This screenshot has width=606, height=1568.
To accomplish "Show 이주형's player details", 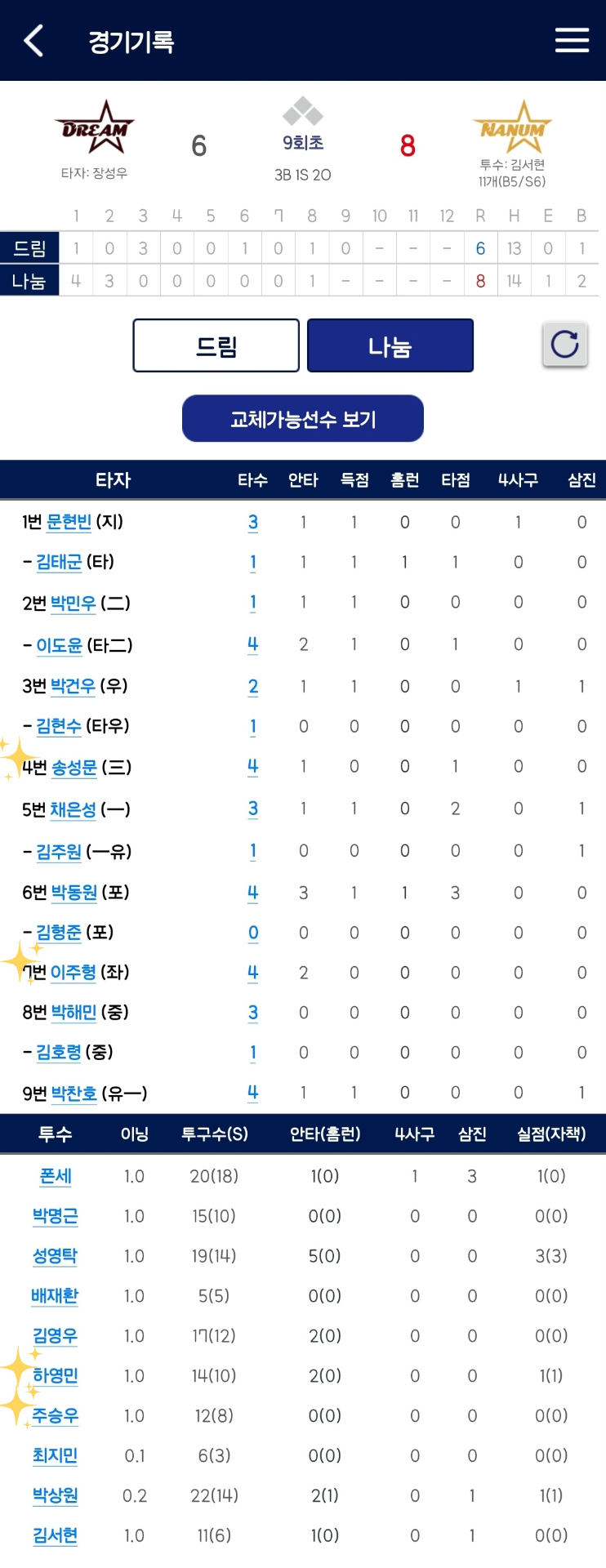I will point(74,973).
